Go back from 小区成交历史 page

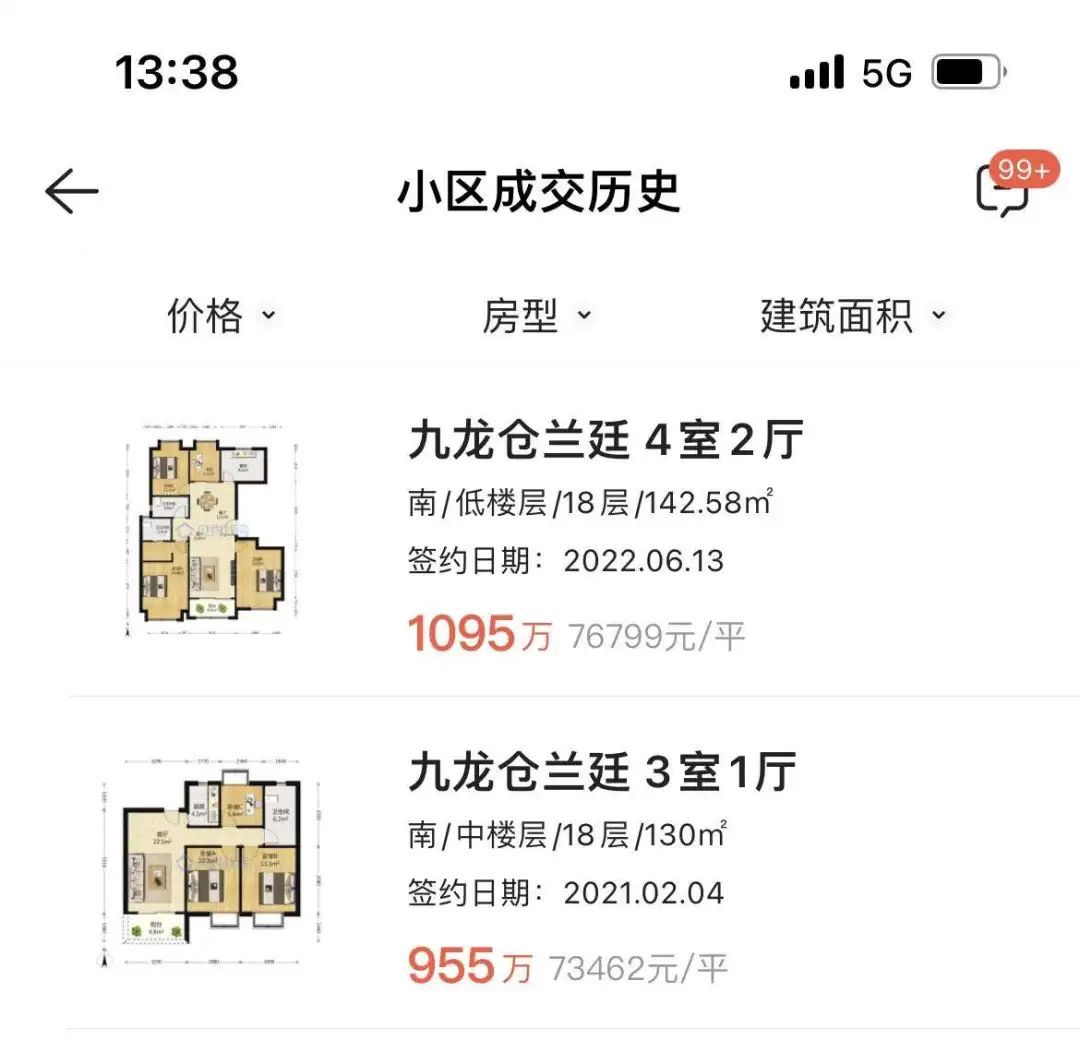tap(72, 191)
